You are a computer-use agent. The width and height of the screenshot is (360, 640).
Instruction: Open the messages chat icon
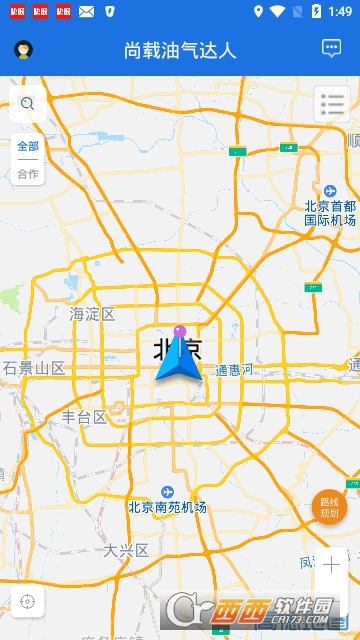pyautogui.click(x=331, y=49)
